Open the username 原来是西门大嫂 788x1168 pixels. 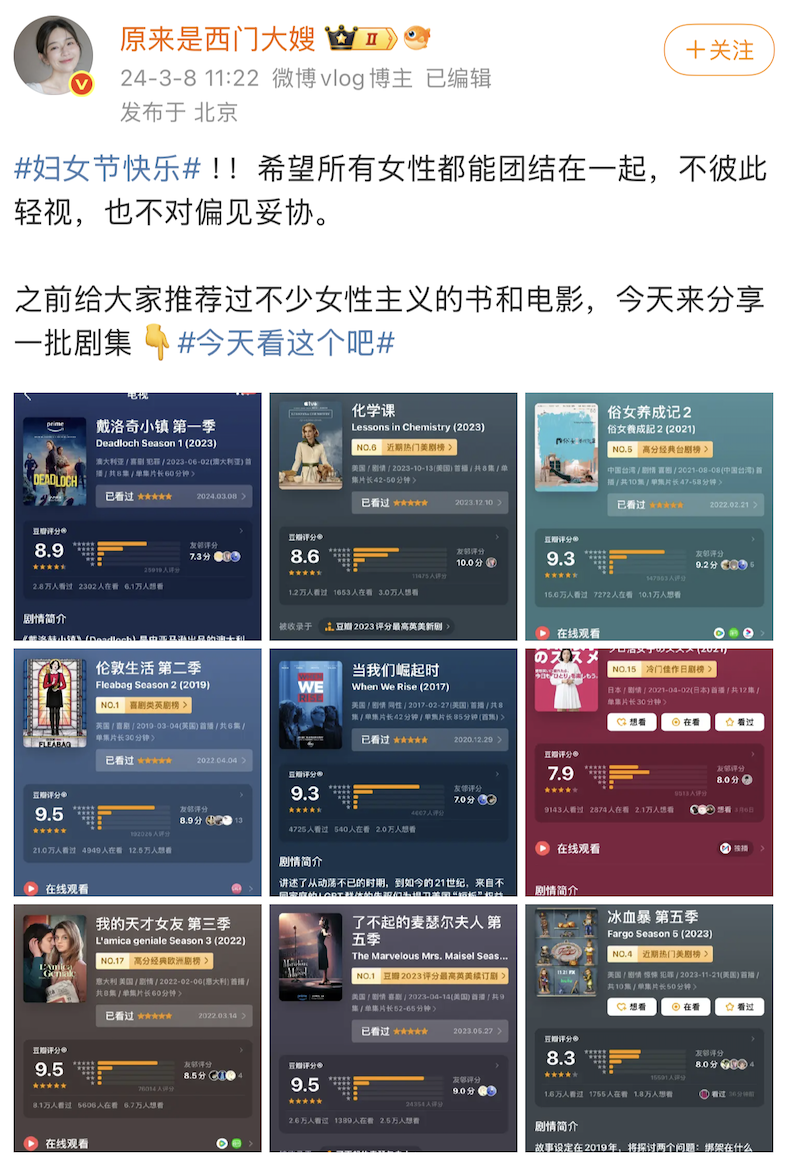click(218, 38)
